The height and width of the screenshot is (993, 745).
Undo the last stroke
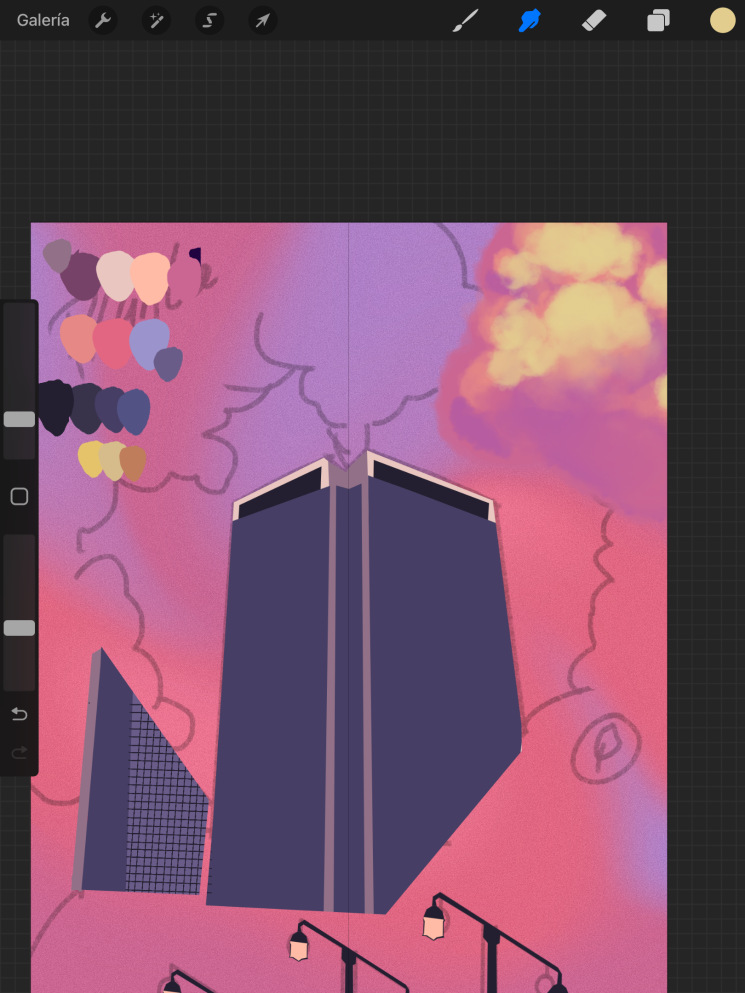(19, 714)
